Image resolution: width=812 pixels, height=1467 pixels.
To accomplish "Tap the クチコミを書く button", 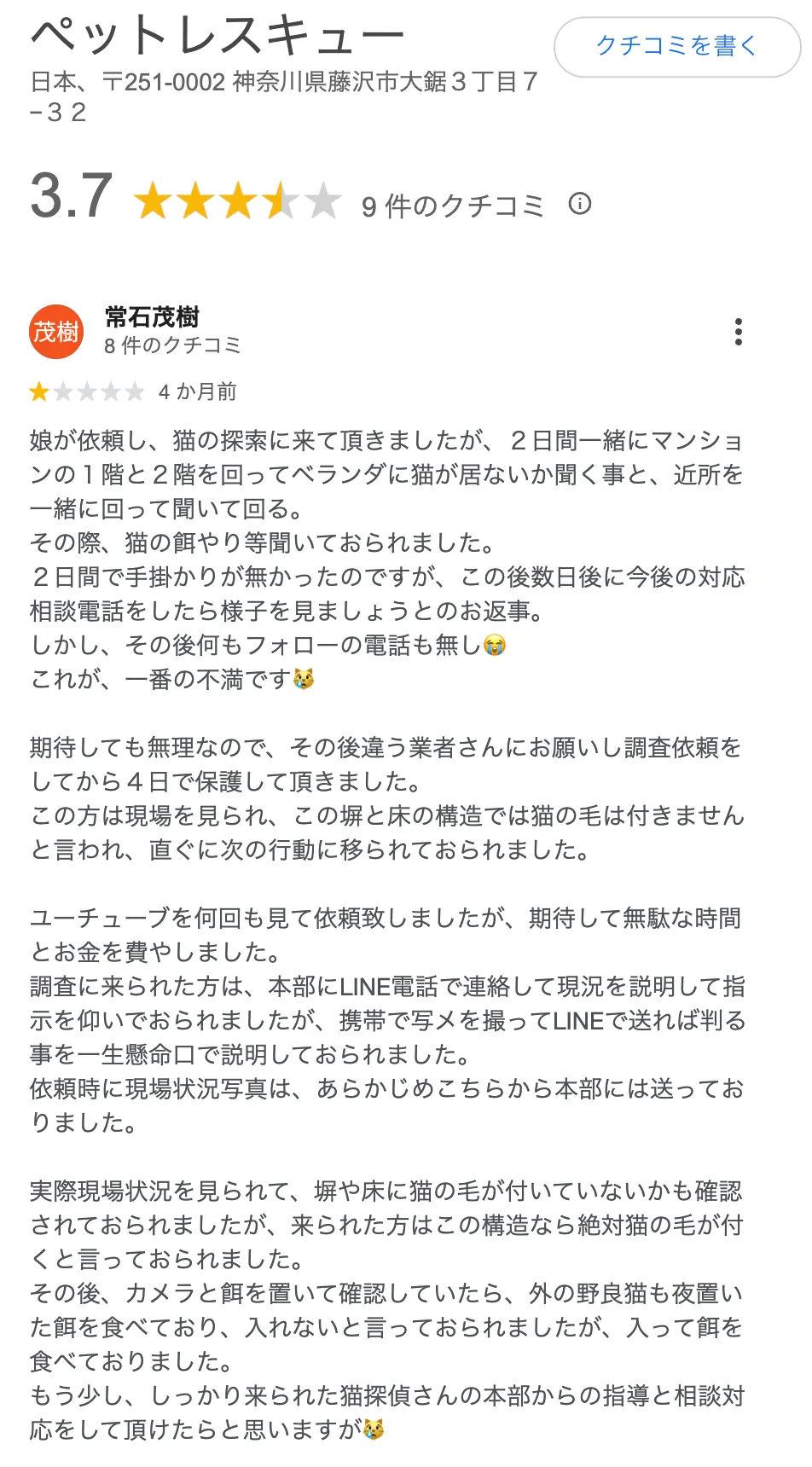I will 676,46.
